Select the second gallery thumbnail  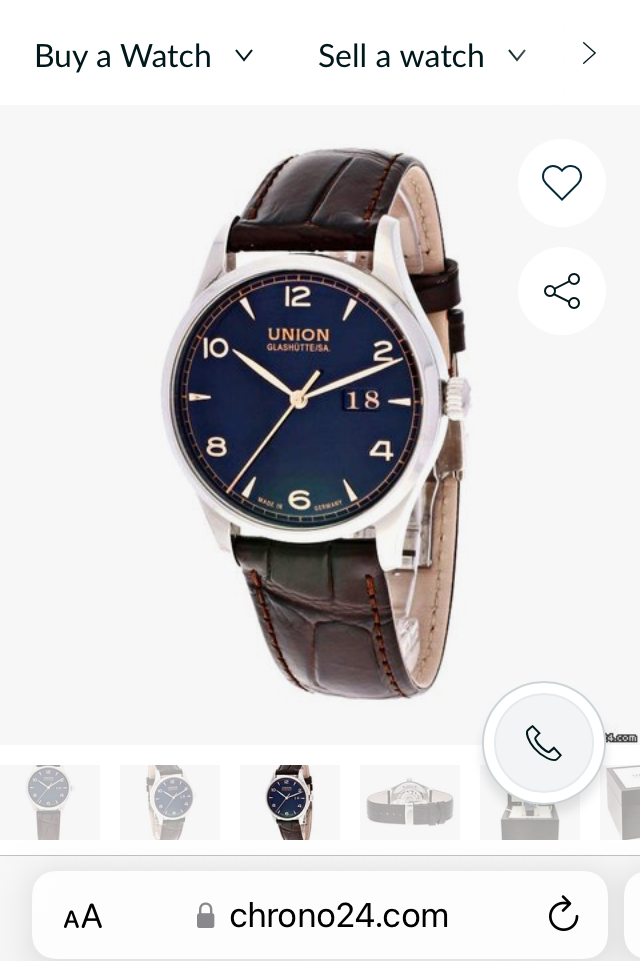pyautogui.click(x=170, y=801)
